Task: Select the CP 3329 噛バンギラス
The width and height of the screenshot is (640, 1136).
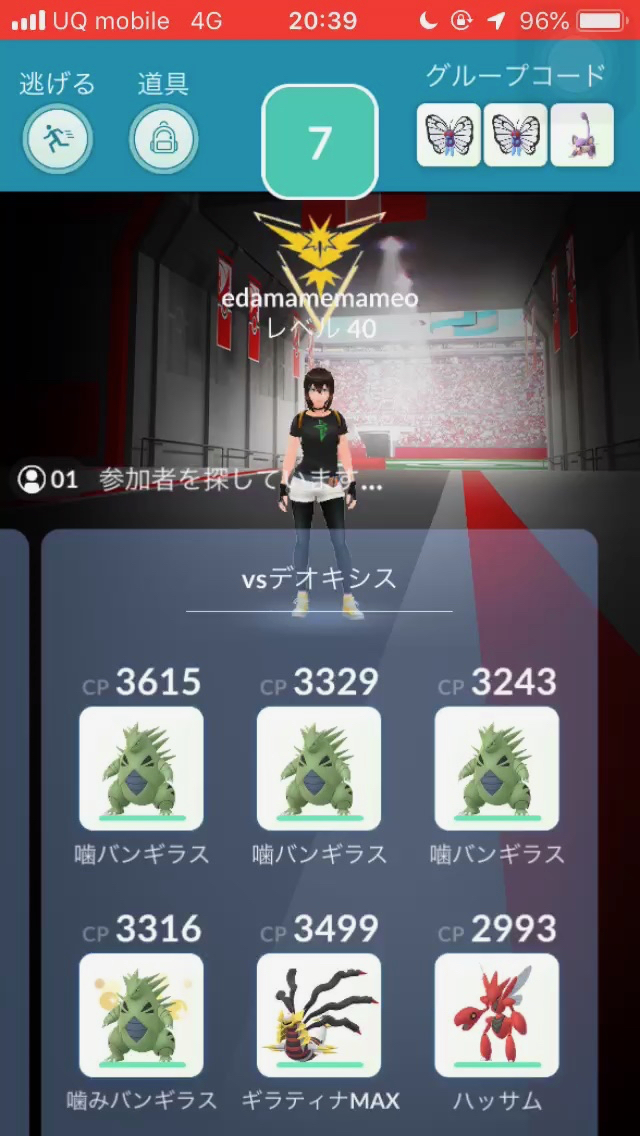Action: point(319,768)
